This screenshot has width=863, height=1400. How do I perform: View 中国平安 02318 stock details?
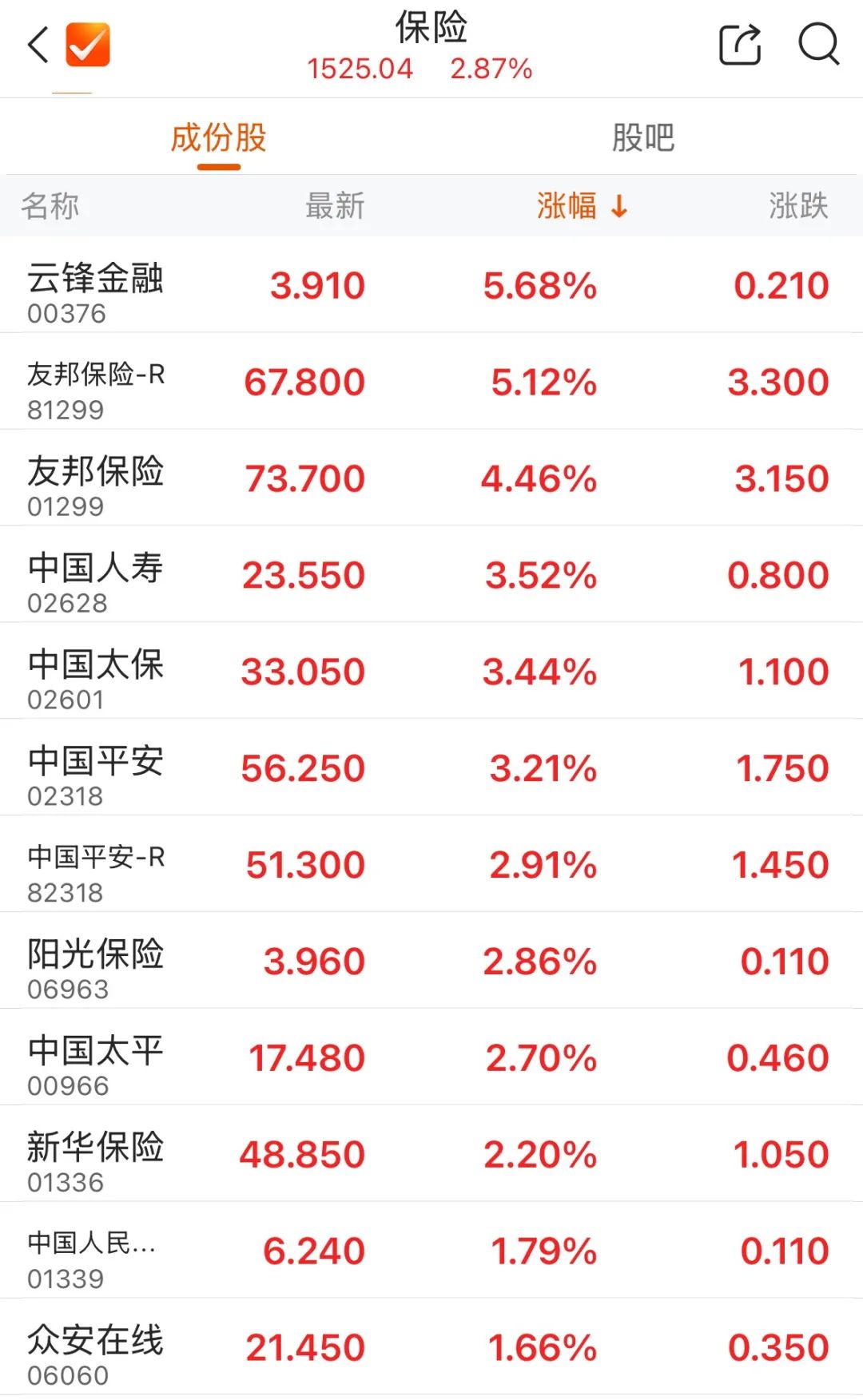coord(431,768)
